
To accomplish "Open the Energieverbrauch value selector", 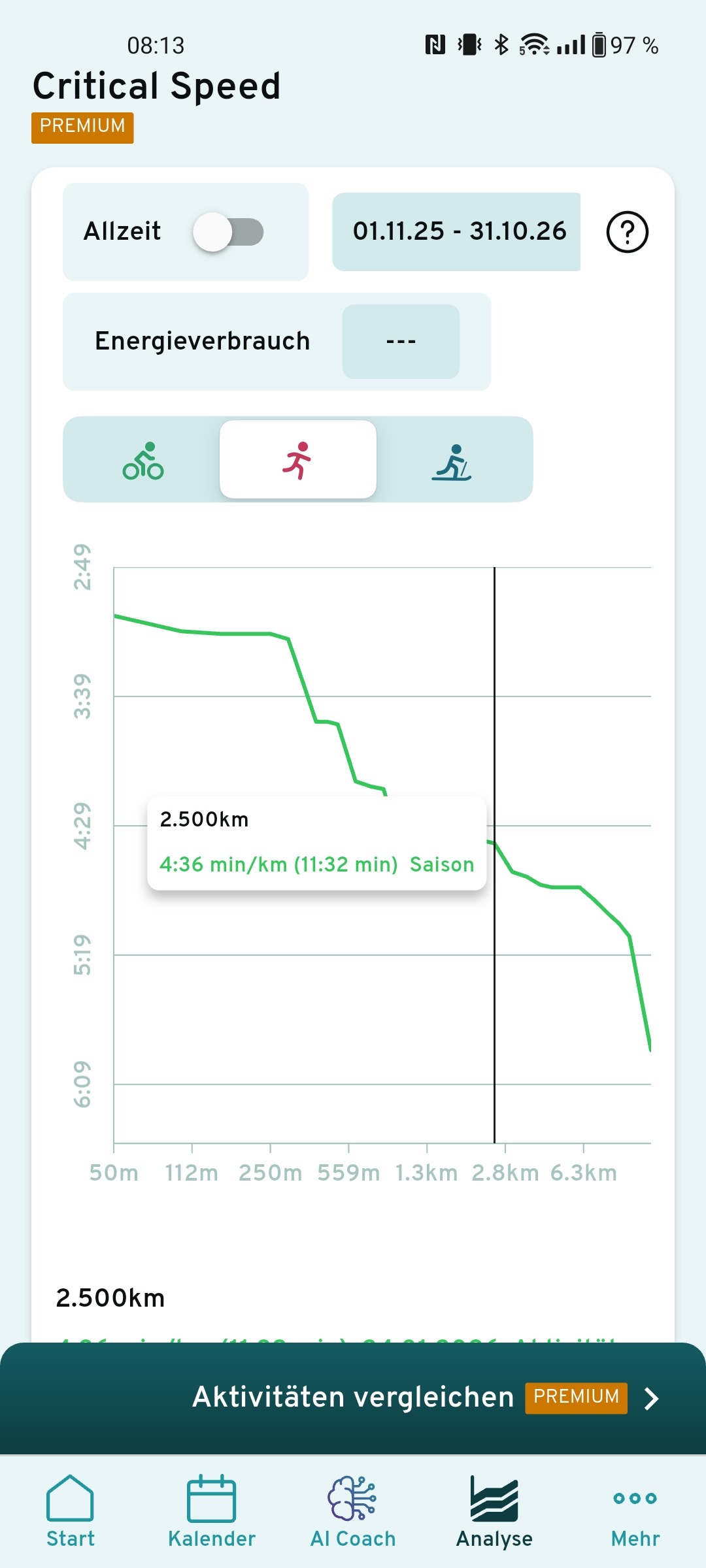I will [x=401, y=342].
